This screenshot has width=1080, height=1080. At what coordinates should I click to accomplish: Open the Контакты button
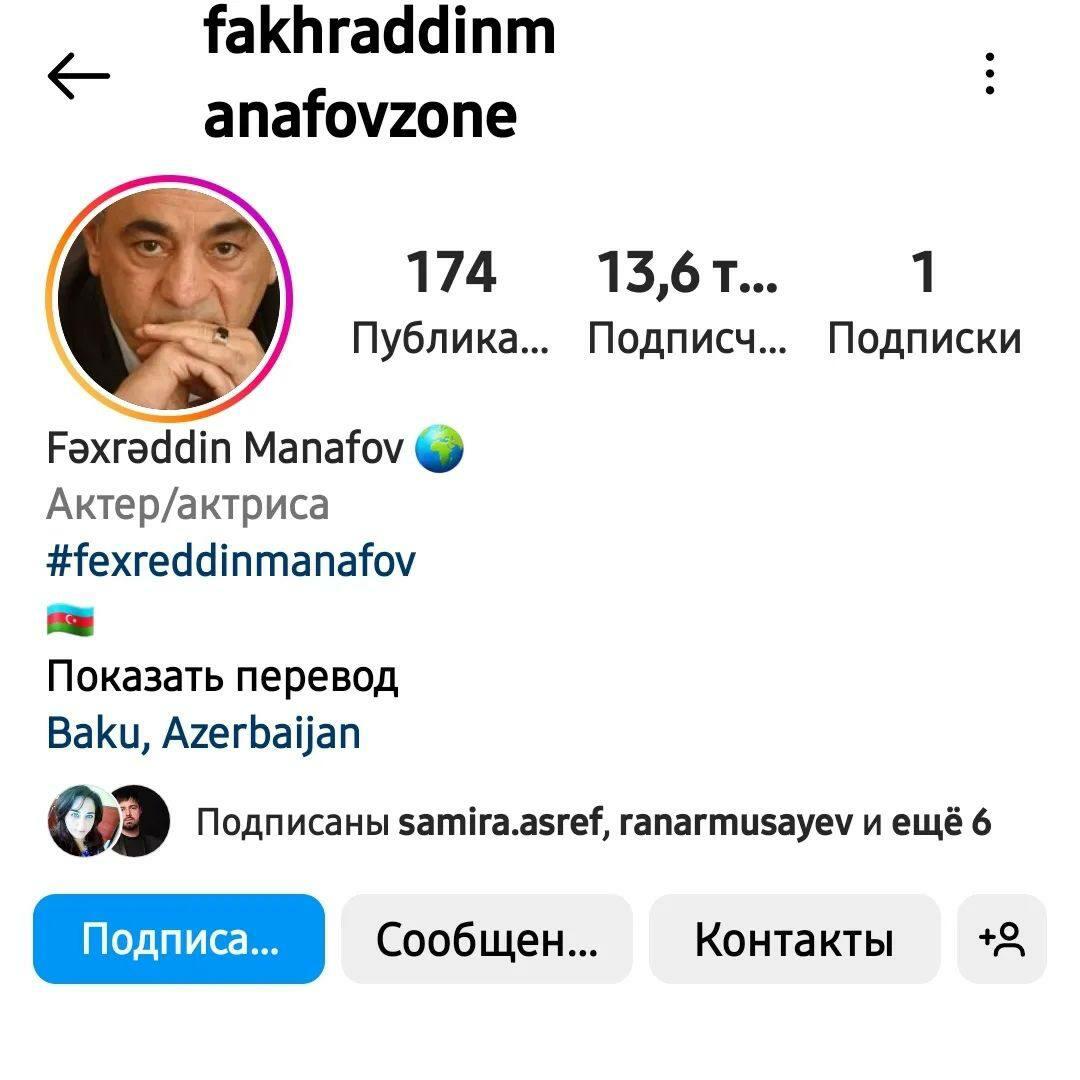coord(794,939)
